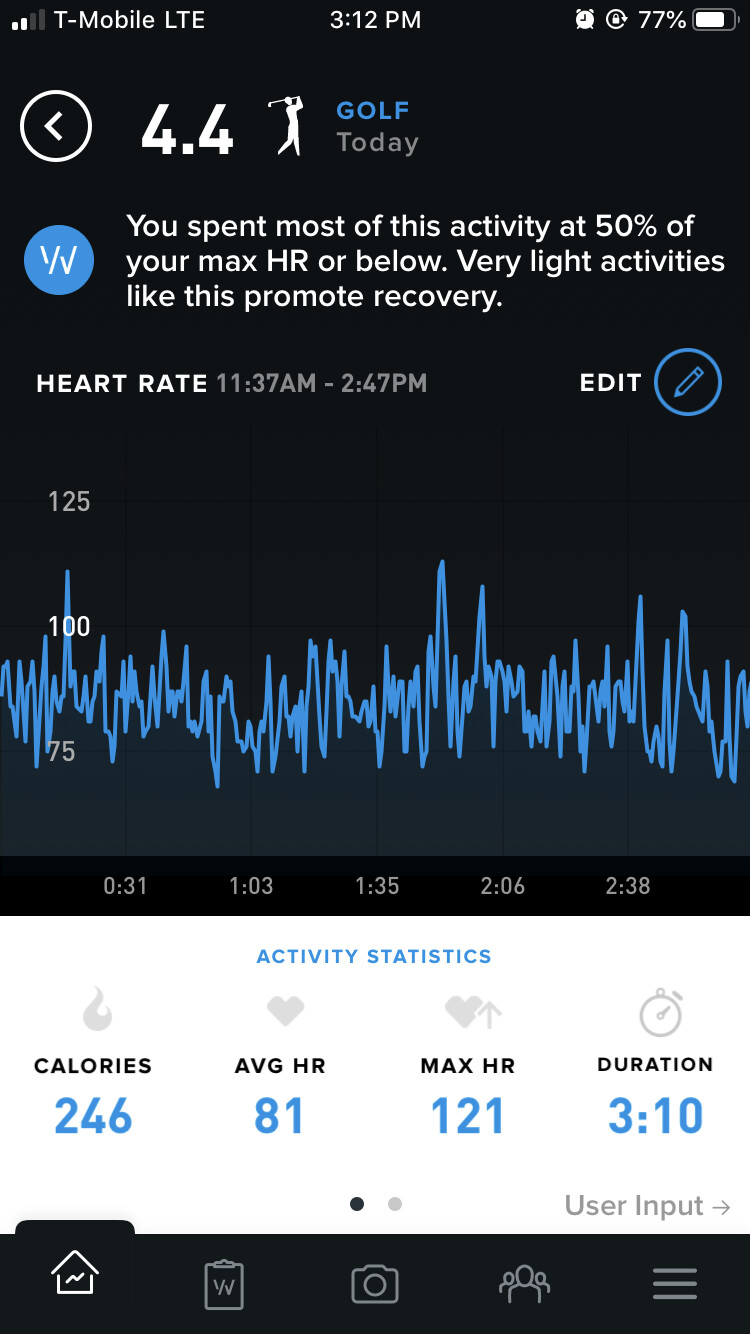The image size is (750, 1334).
Task: Open User Input page
Action: click(648, 1206)
